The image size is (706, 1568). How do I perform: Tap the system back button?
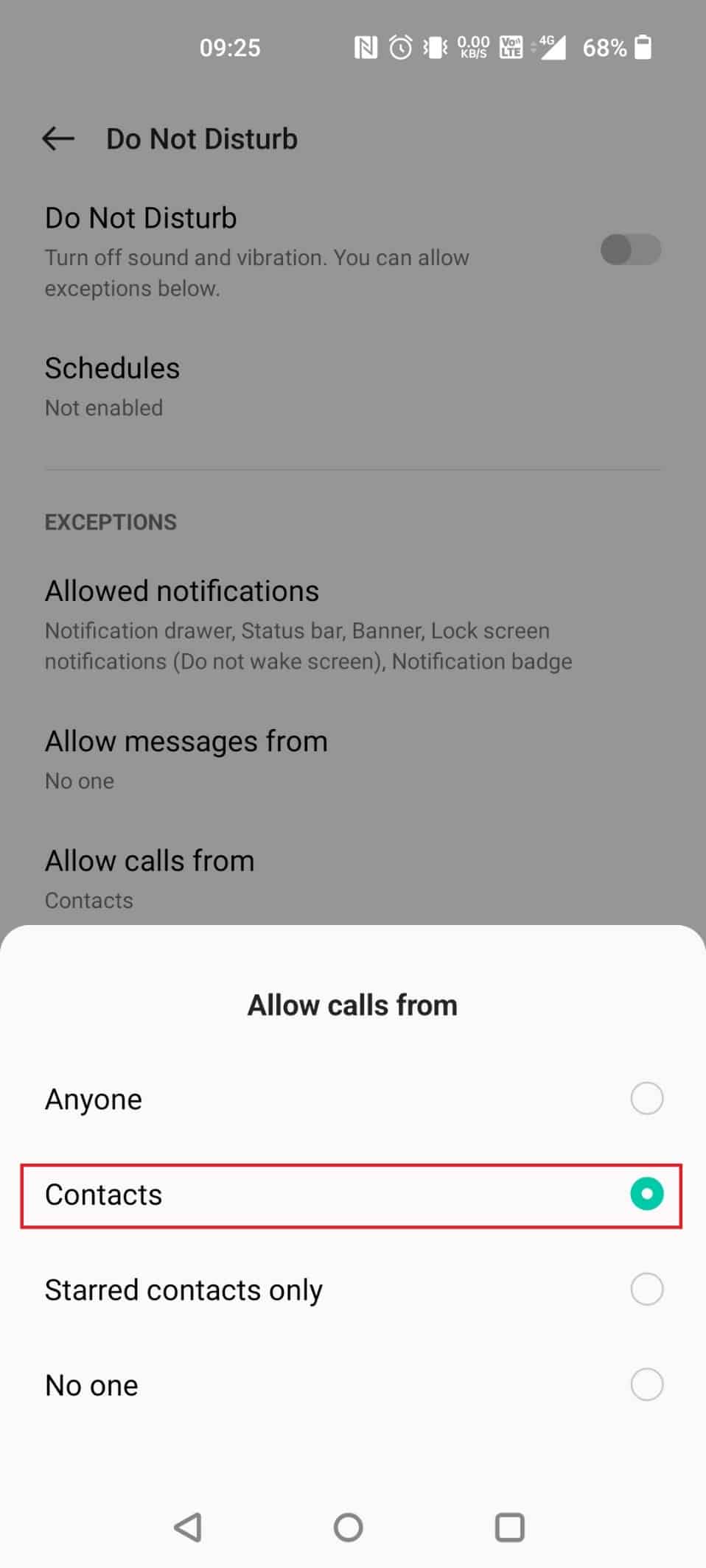coord(189,1527)
